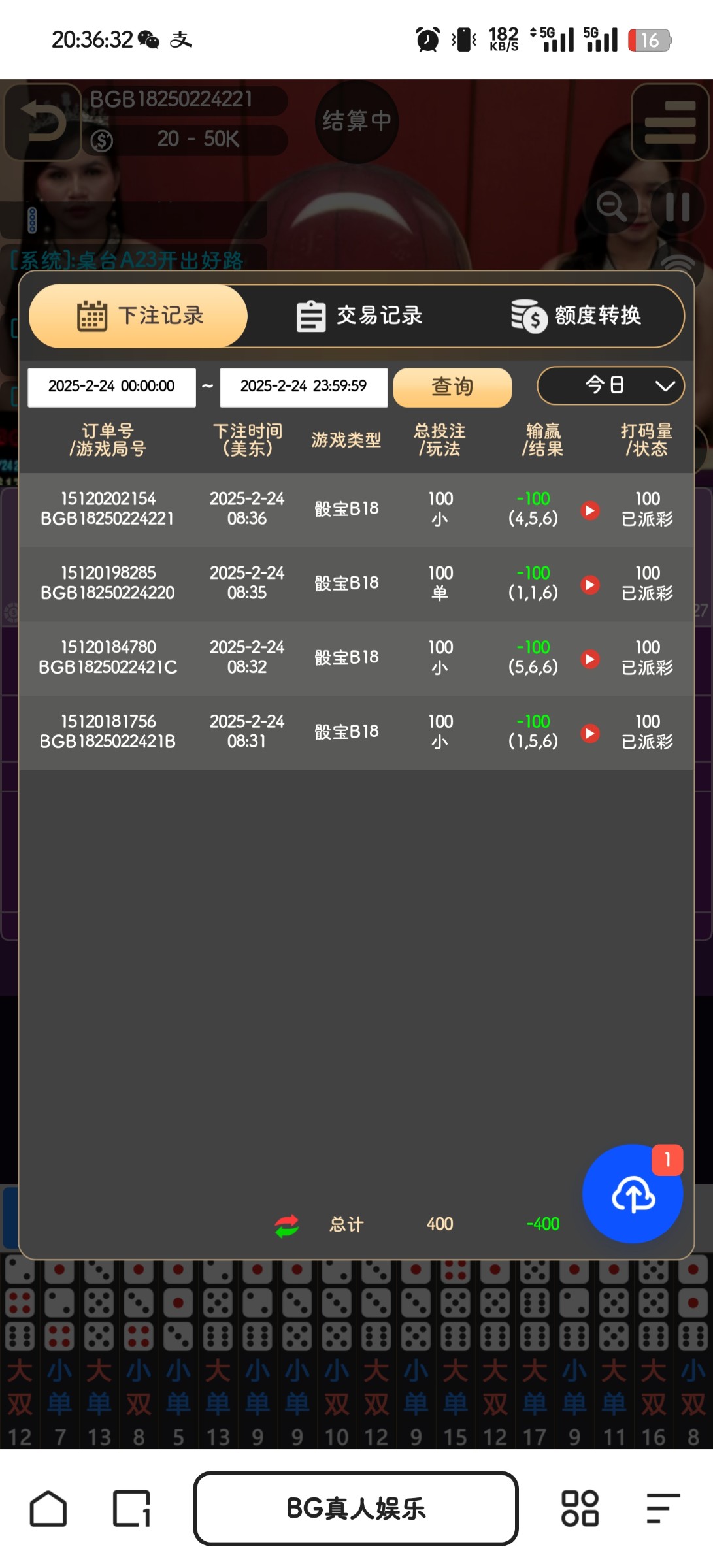
Task: Play the replay for order 15120181756
Action: pyautogui.click(x=590, y=733)
